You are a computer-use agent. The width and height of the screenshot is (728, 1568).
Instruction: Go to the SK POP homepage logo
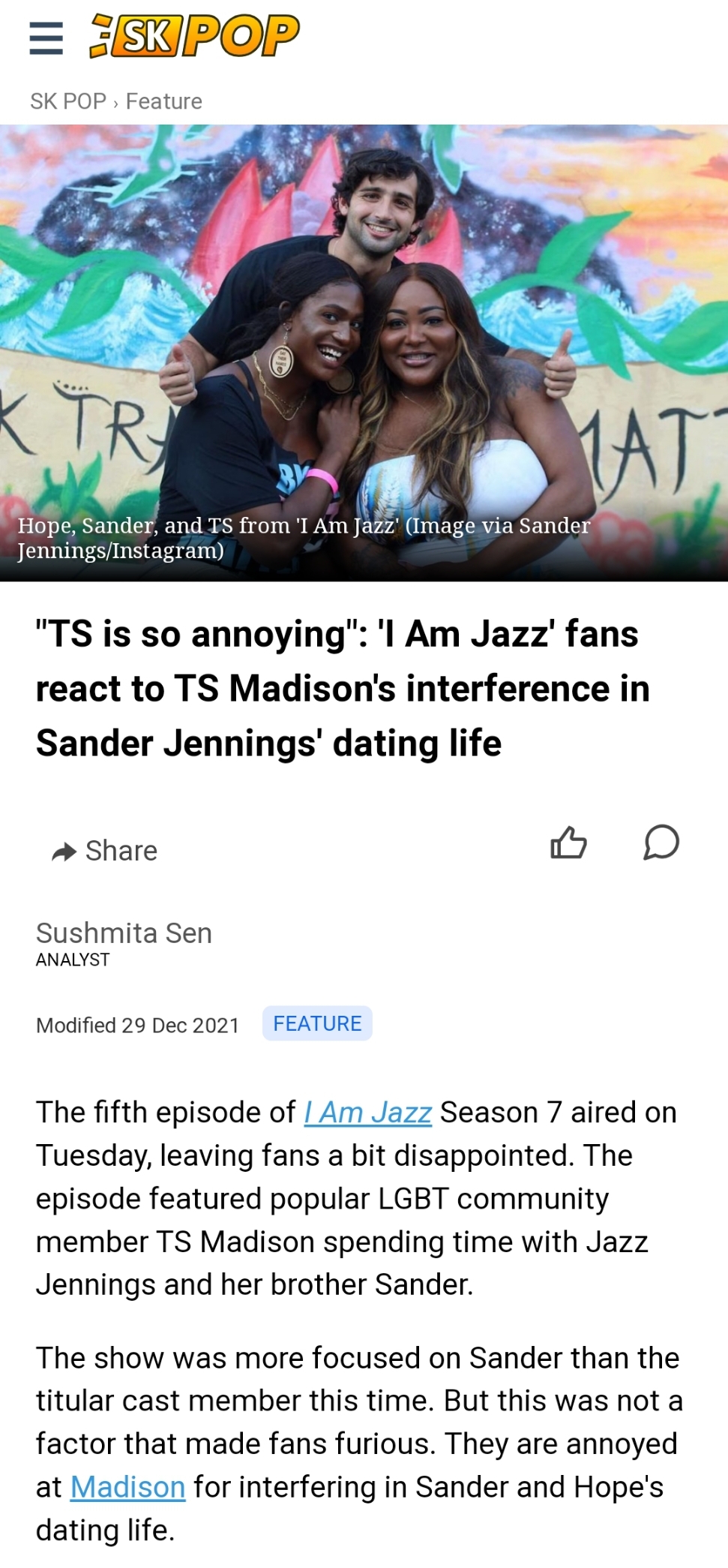point(194,35)
